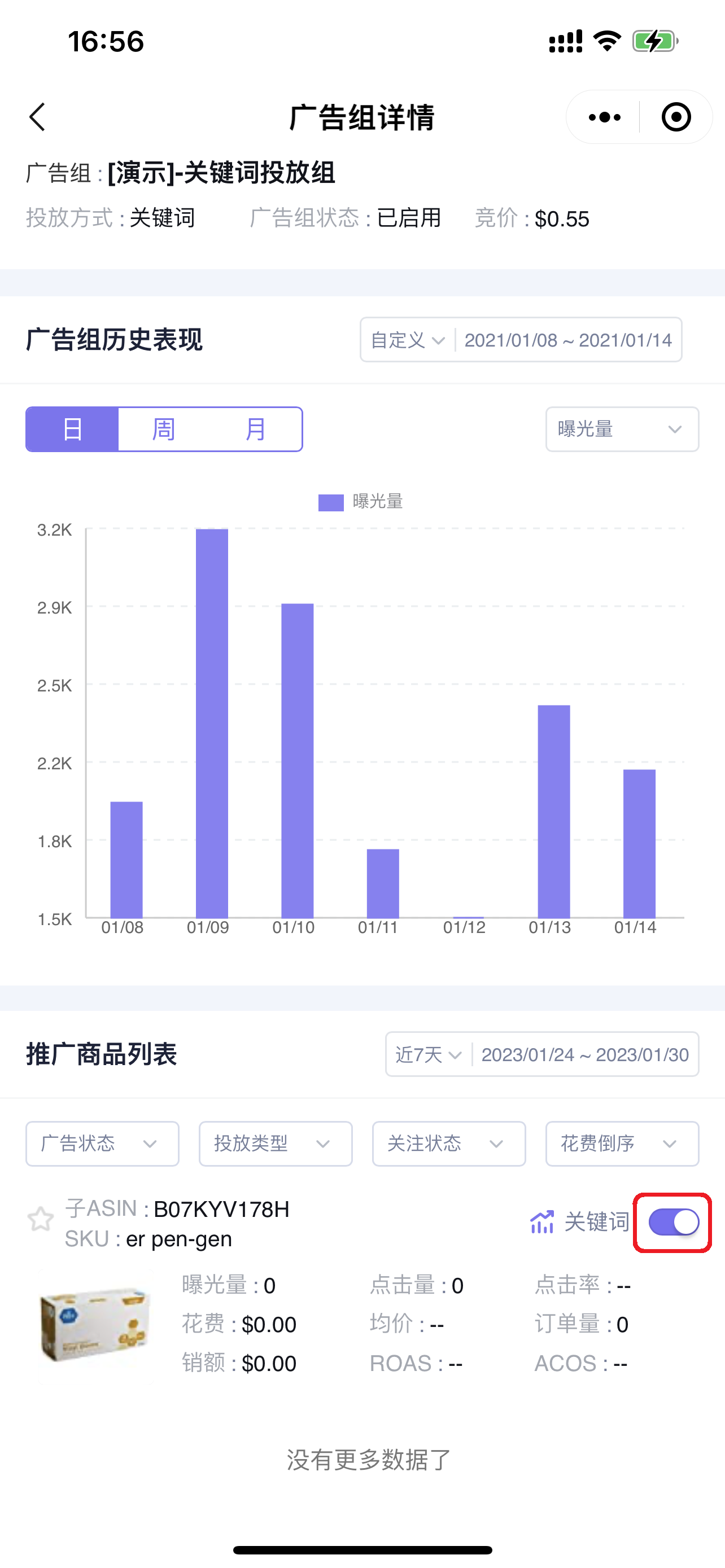
Task: Open the 关注状态 filter
Action: coord(449,1143)
